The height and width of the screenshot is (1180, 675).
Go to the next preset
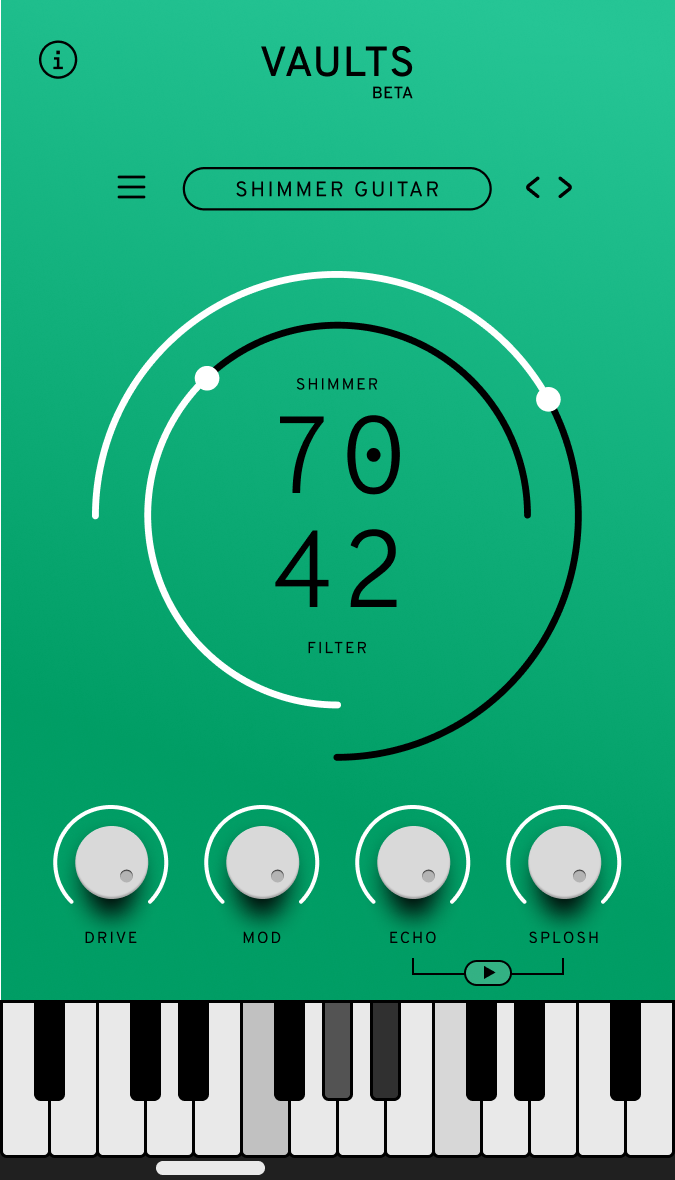565,187
